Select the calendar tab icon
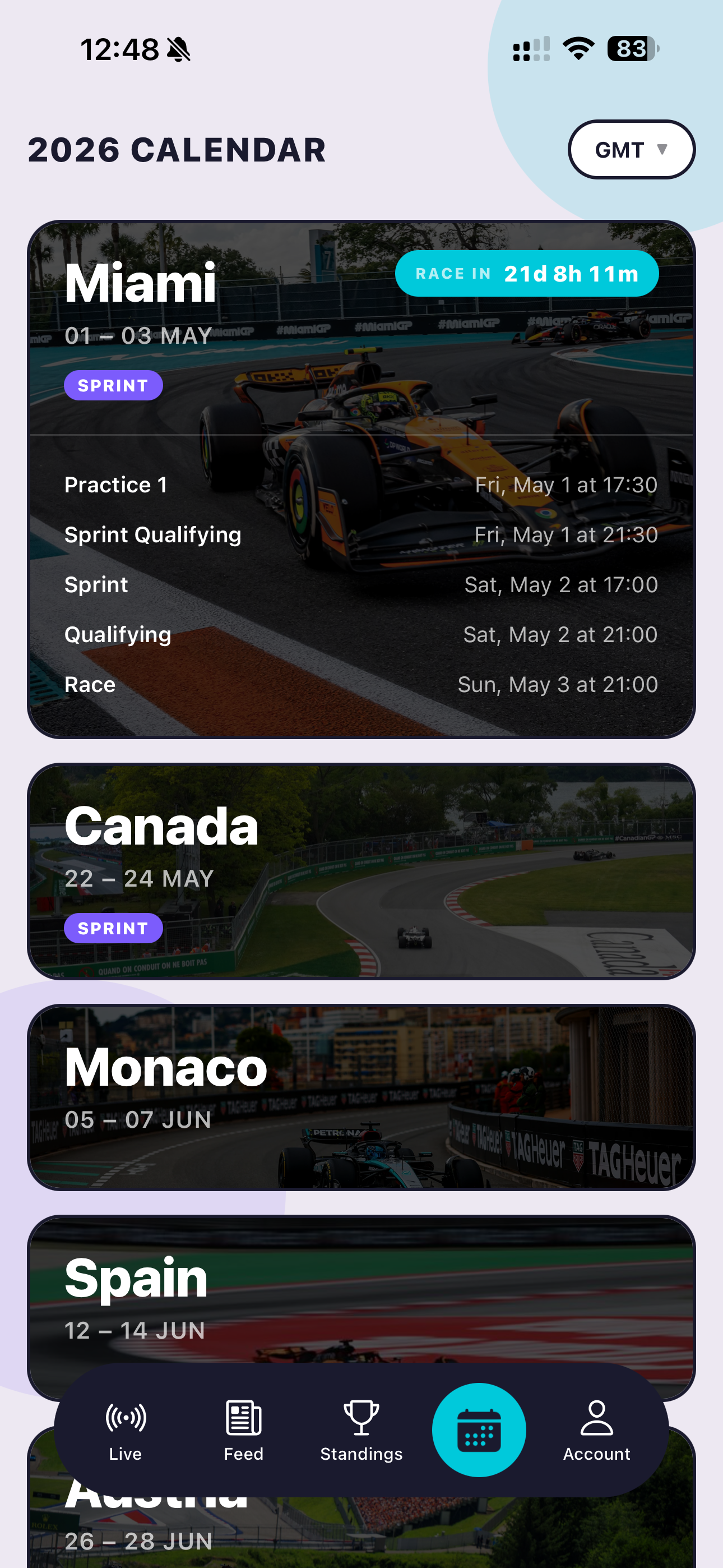The height and width of the screenshot is (1568, 723). pos(479,1430)
